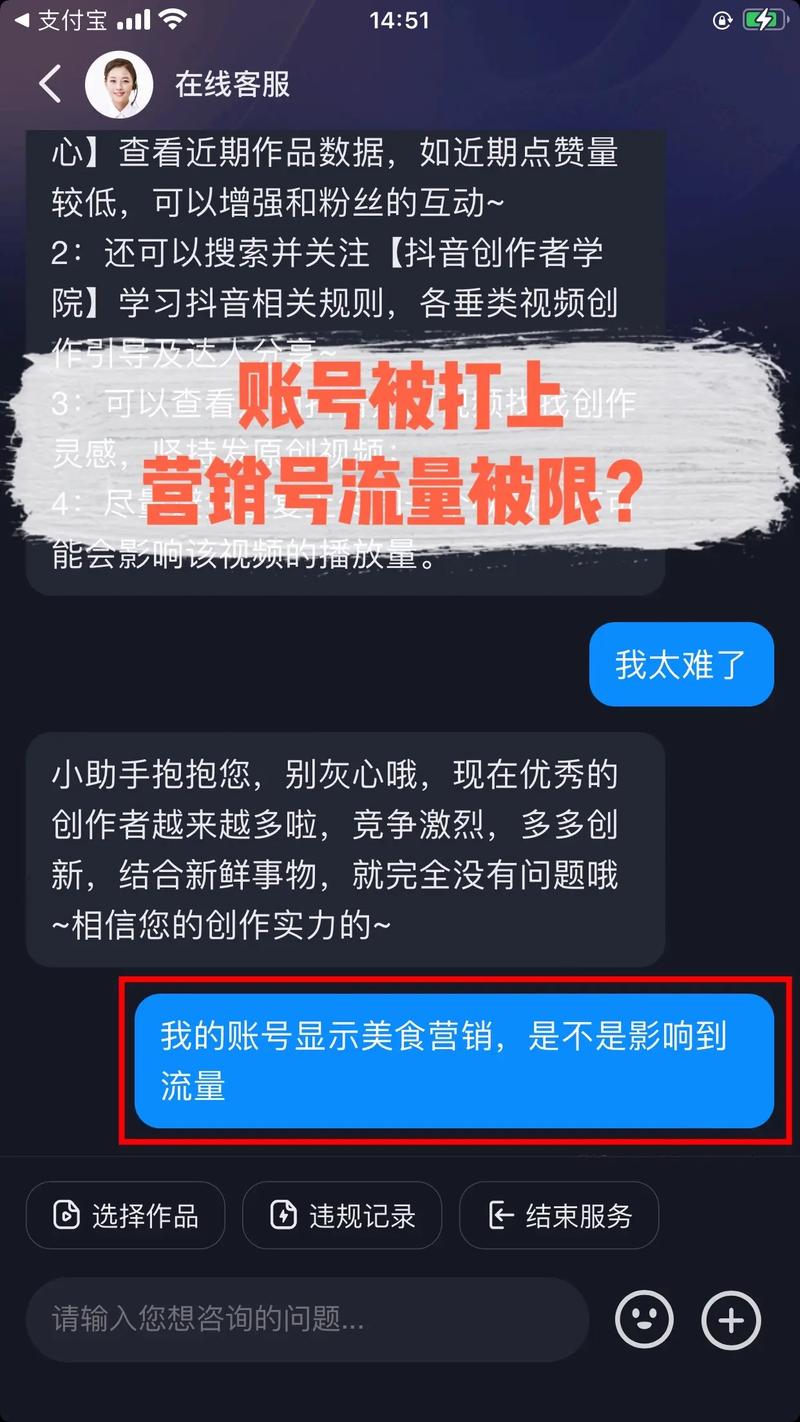This screenshot has height=1422, width=800.
Task: Go back from the 在线客服 chat
Action: [x=50, y=84]
